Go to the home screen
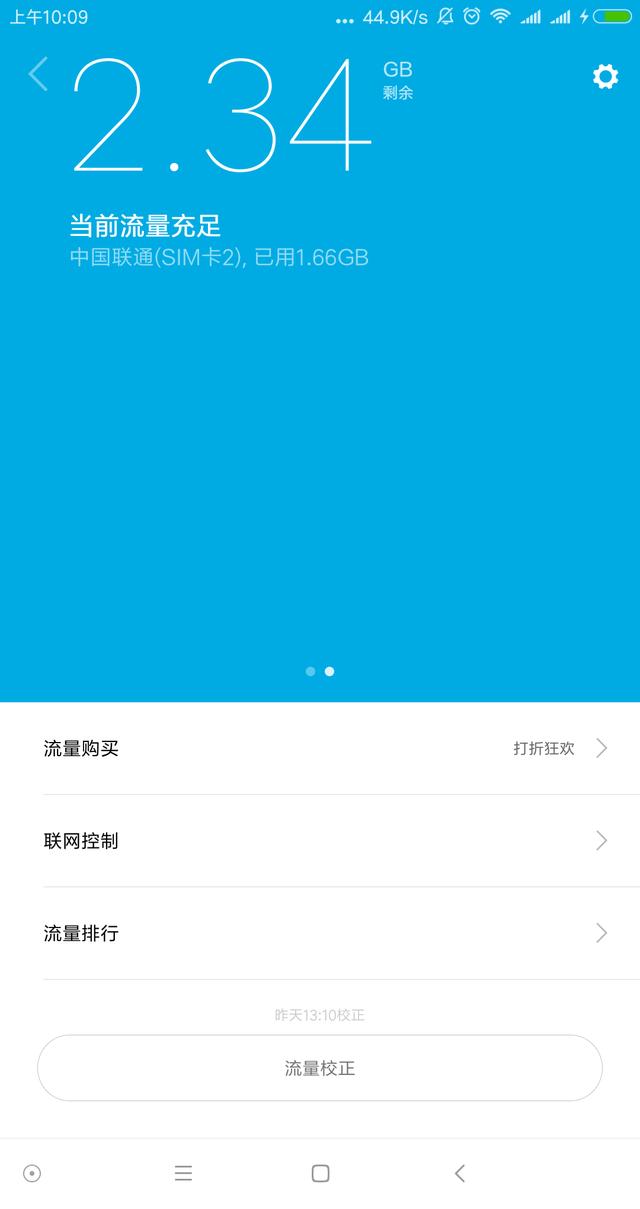640x1209 pixels. [320, 1173]
